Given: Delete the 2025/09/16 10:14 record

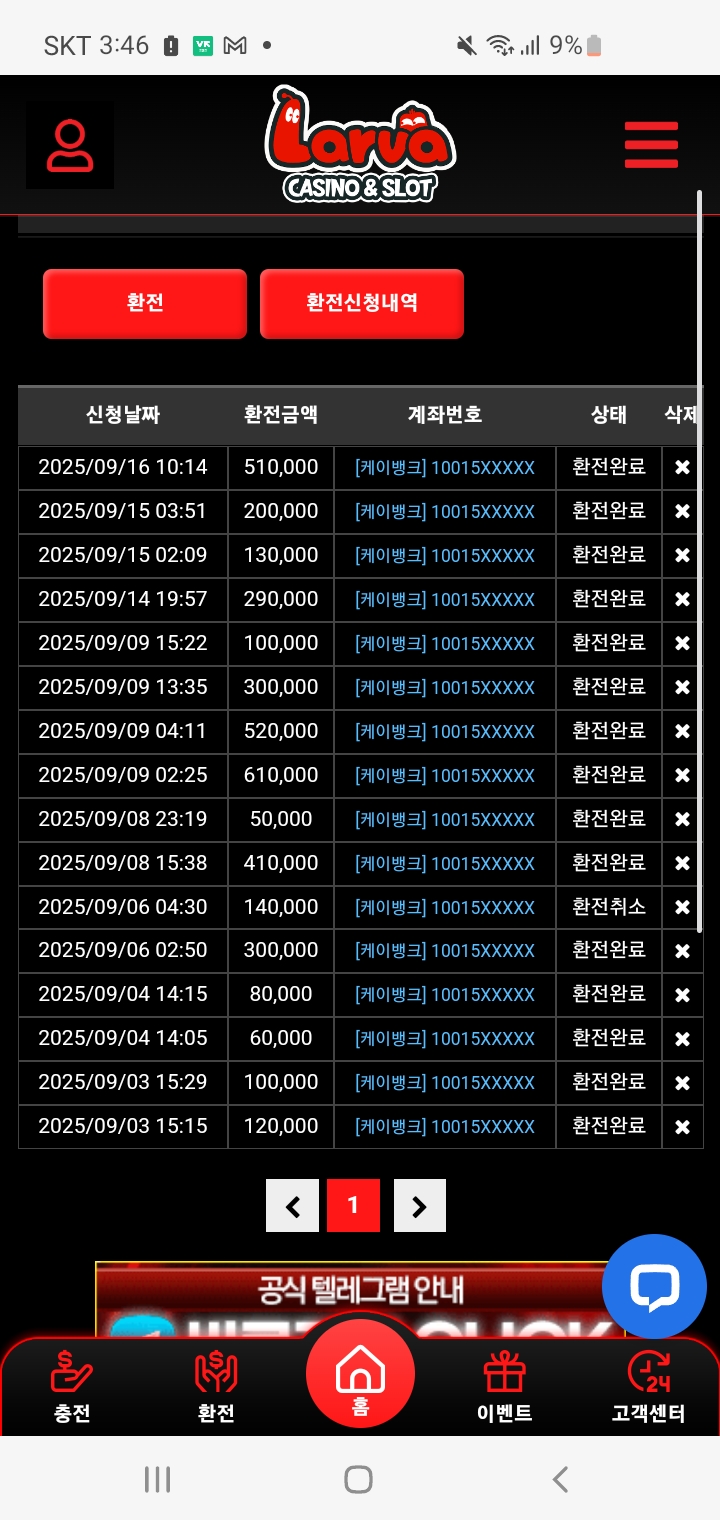Looking at the screenshot, I should (x=682, y=467).
